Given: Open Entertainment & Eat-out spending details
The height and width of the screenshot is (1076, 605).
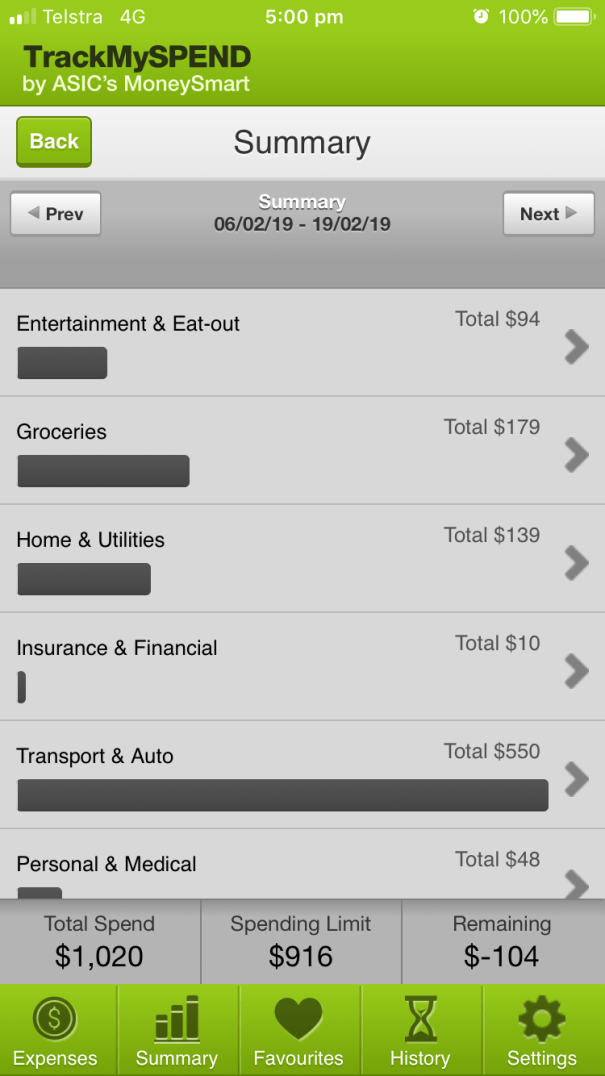Looking at the screenshot, I should point(302,343).
